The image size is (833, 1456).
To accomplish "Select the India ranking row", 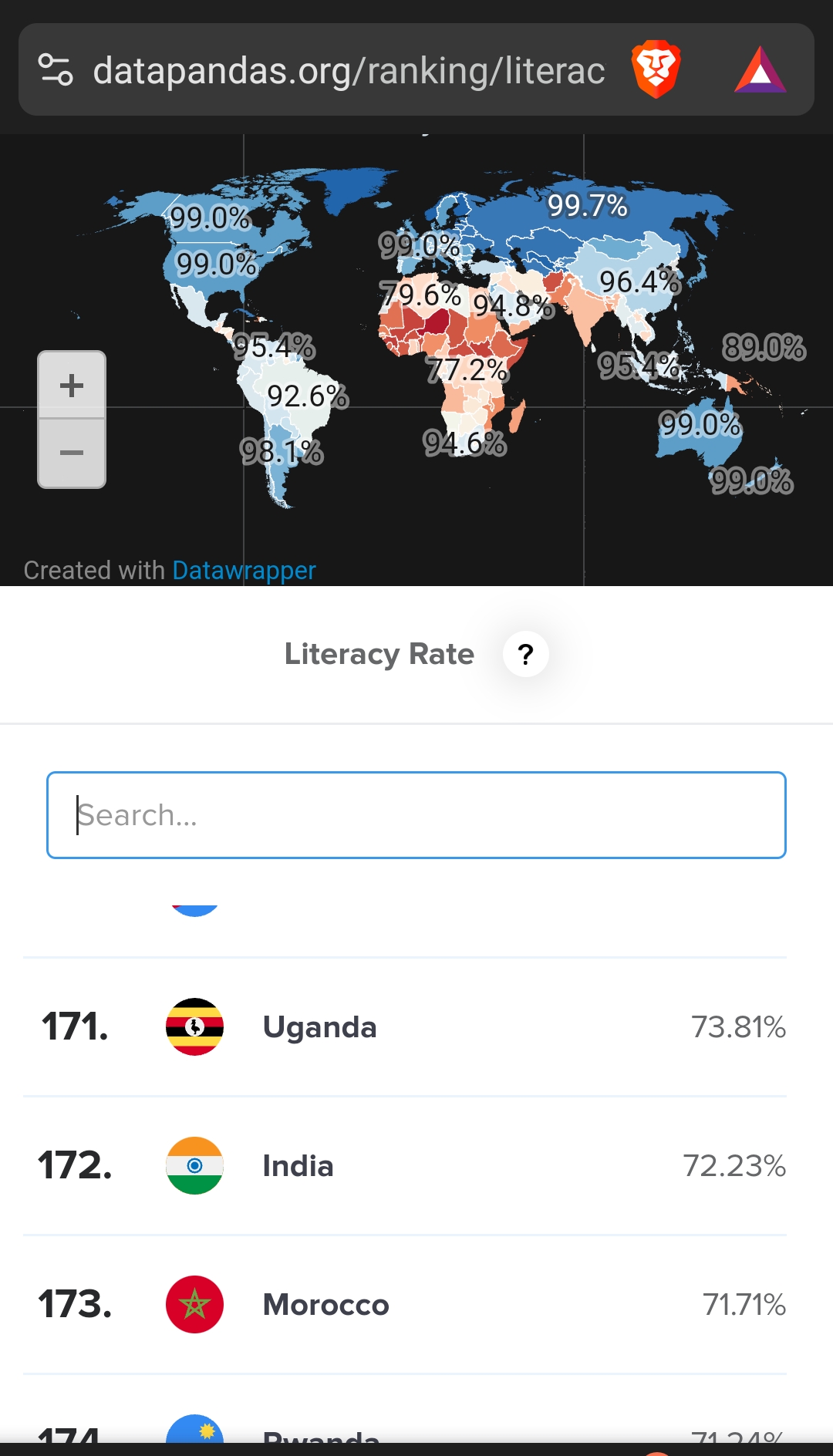I will pos(405,1166).
